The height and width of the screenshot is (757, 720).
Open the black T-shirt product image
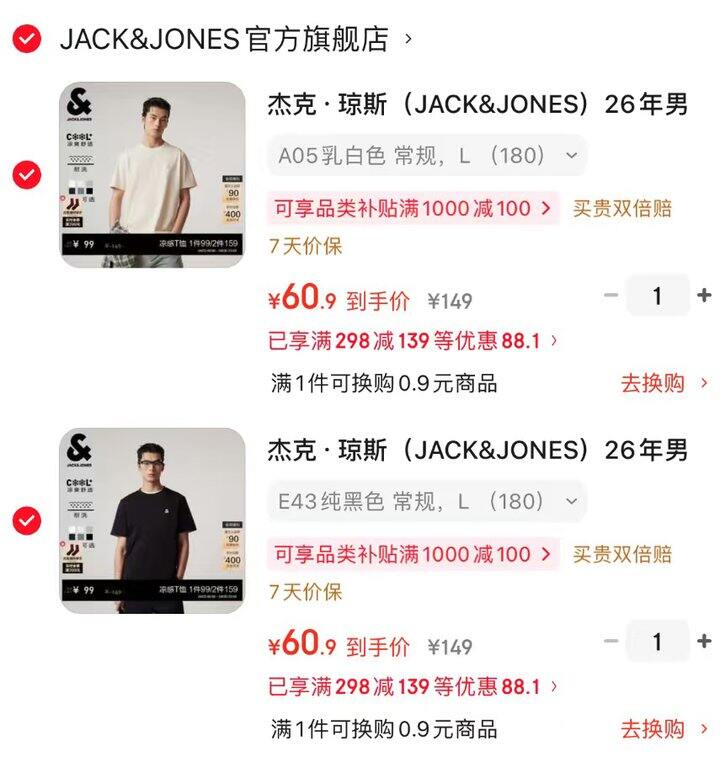[152, 521]
